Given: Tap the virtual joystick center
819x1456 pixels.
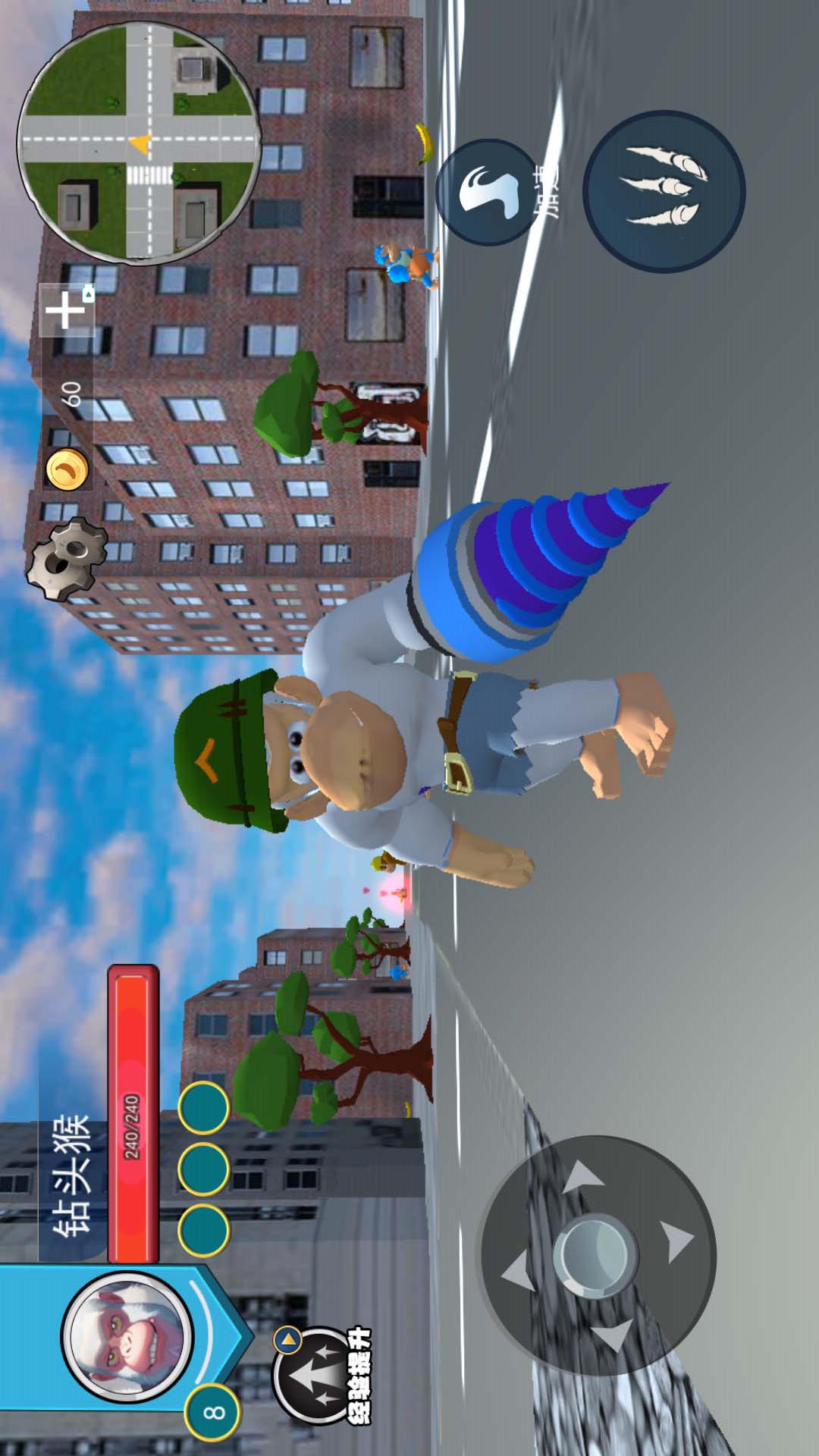Looking at the screenshot, I should 595,1255.
